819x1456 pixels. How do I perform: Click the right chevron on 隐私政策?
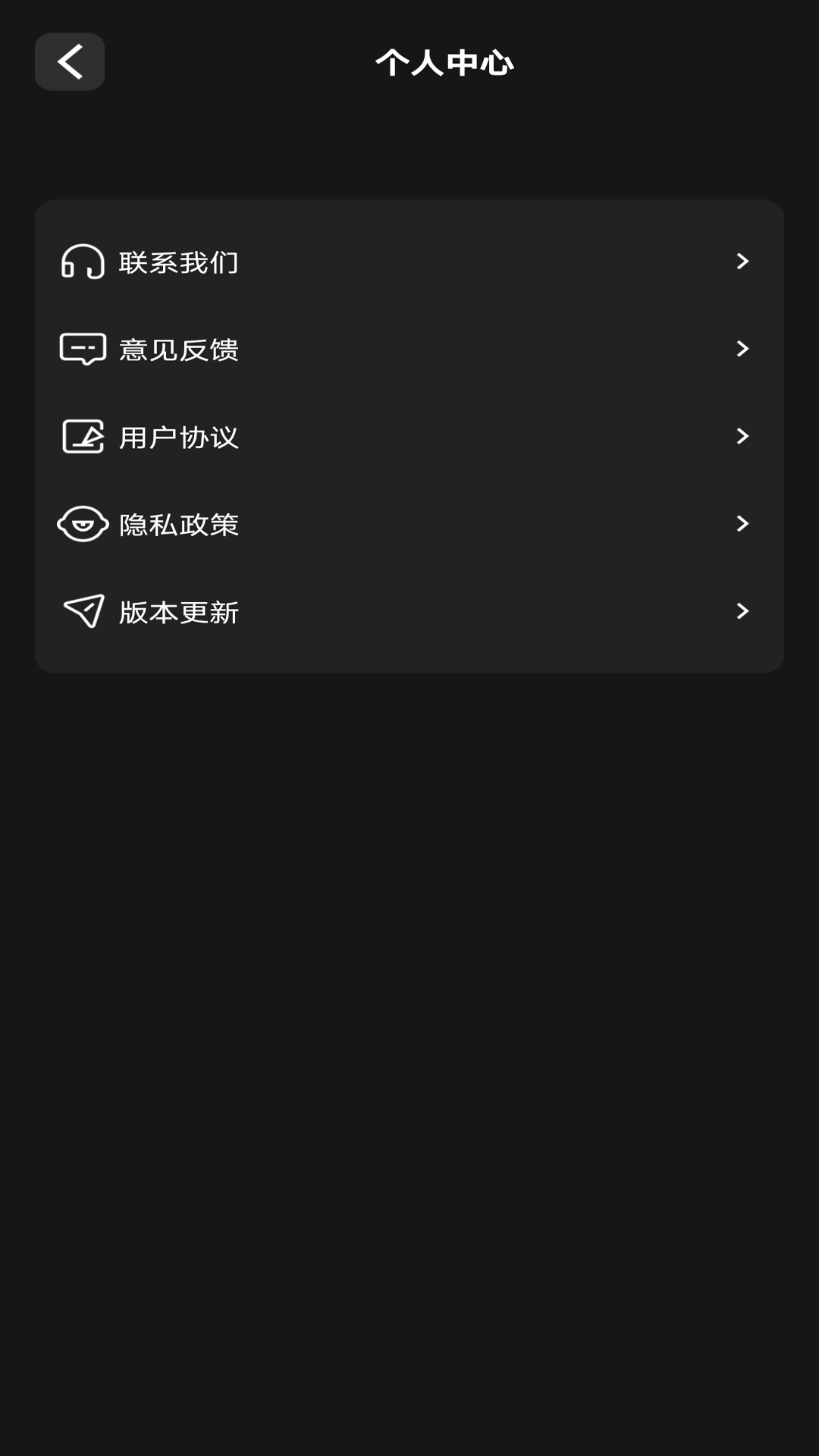tap(742, 524)
